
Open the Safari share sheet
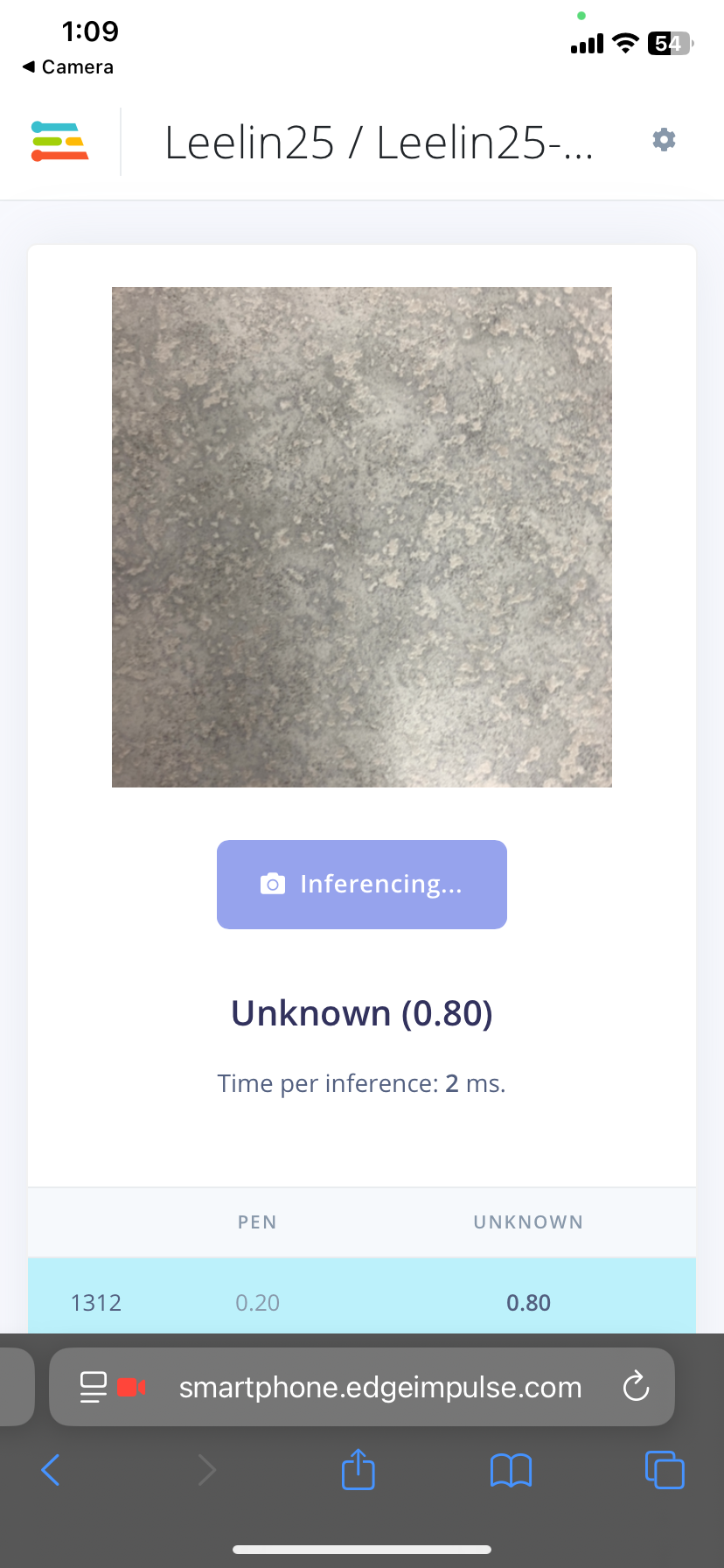[358, 1470]
